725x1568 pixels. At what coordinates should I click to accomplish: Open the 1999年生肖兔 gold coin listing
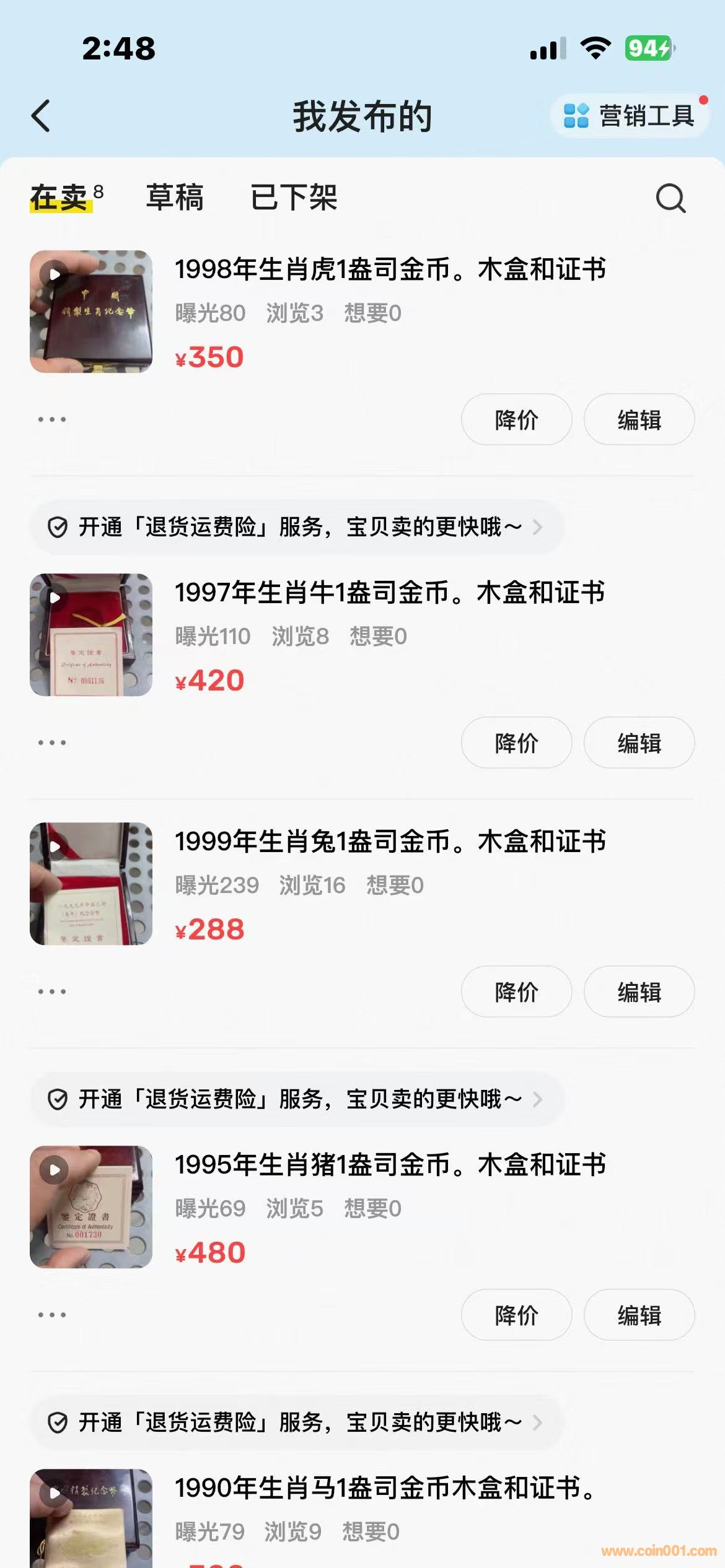[x=389, y=842]
